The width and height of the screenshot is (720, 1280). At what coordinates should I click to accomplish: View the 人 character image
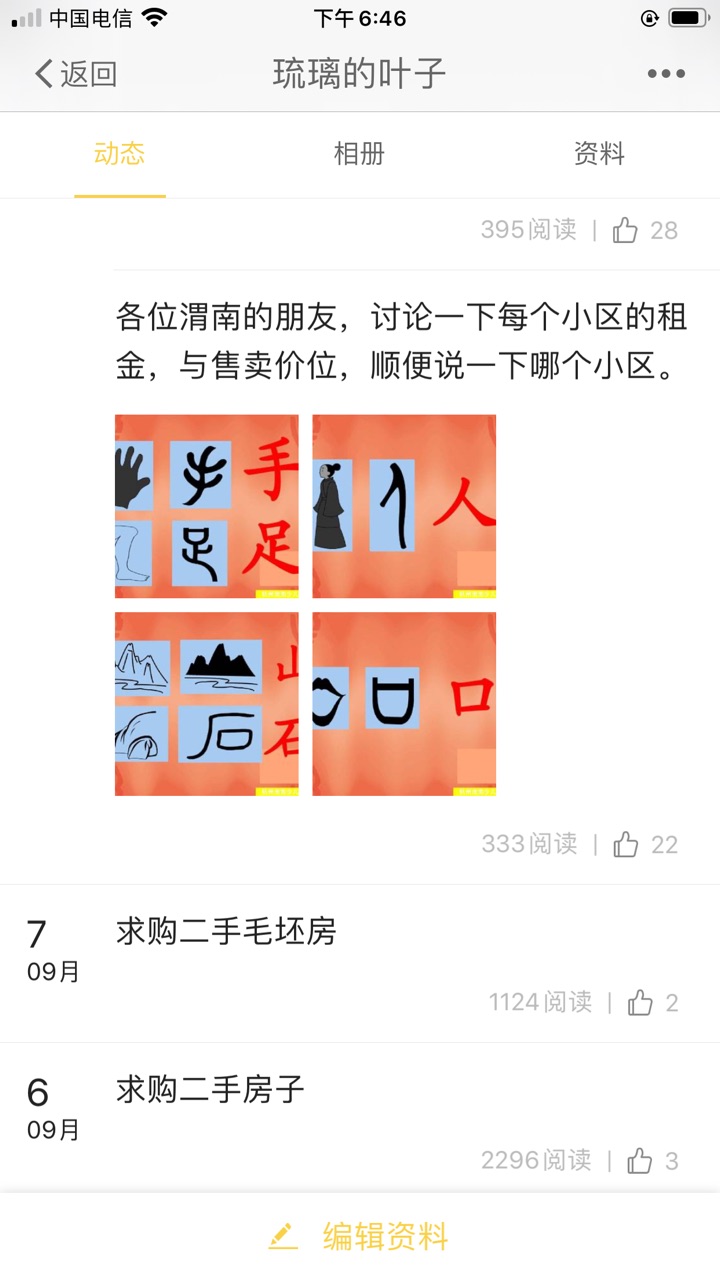tap(404, 506)
